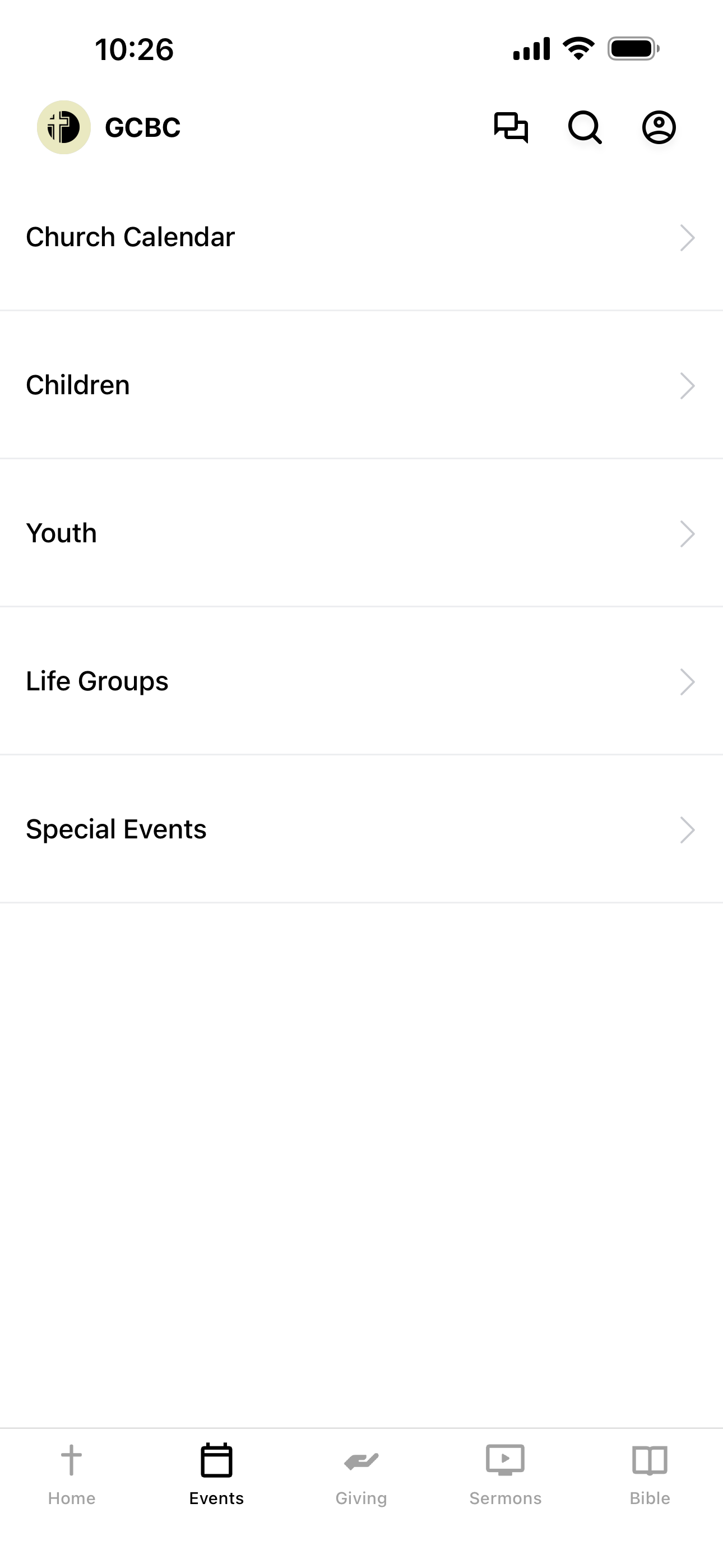
Task: Switch to the Sermons tab
Action: coord(506,1474)
